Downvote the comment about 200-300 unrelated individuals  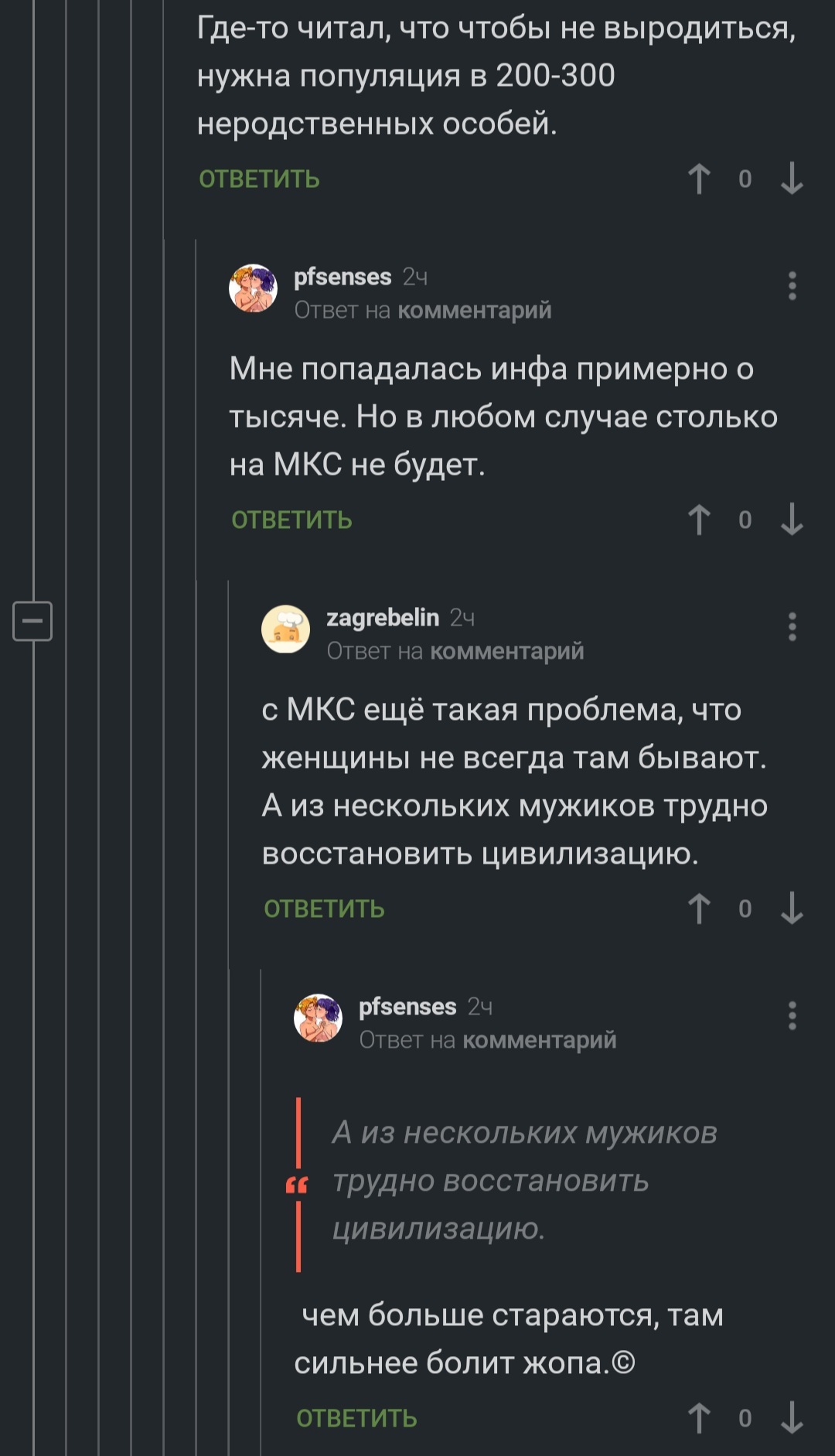pos(792,179)
